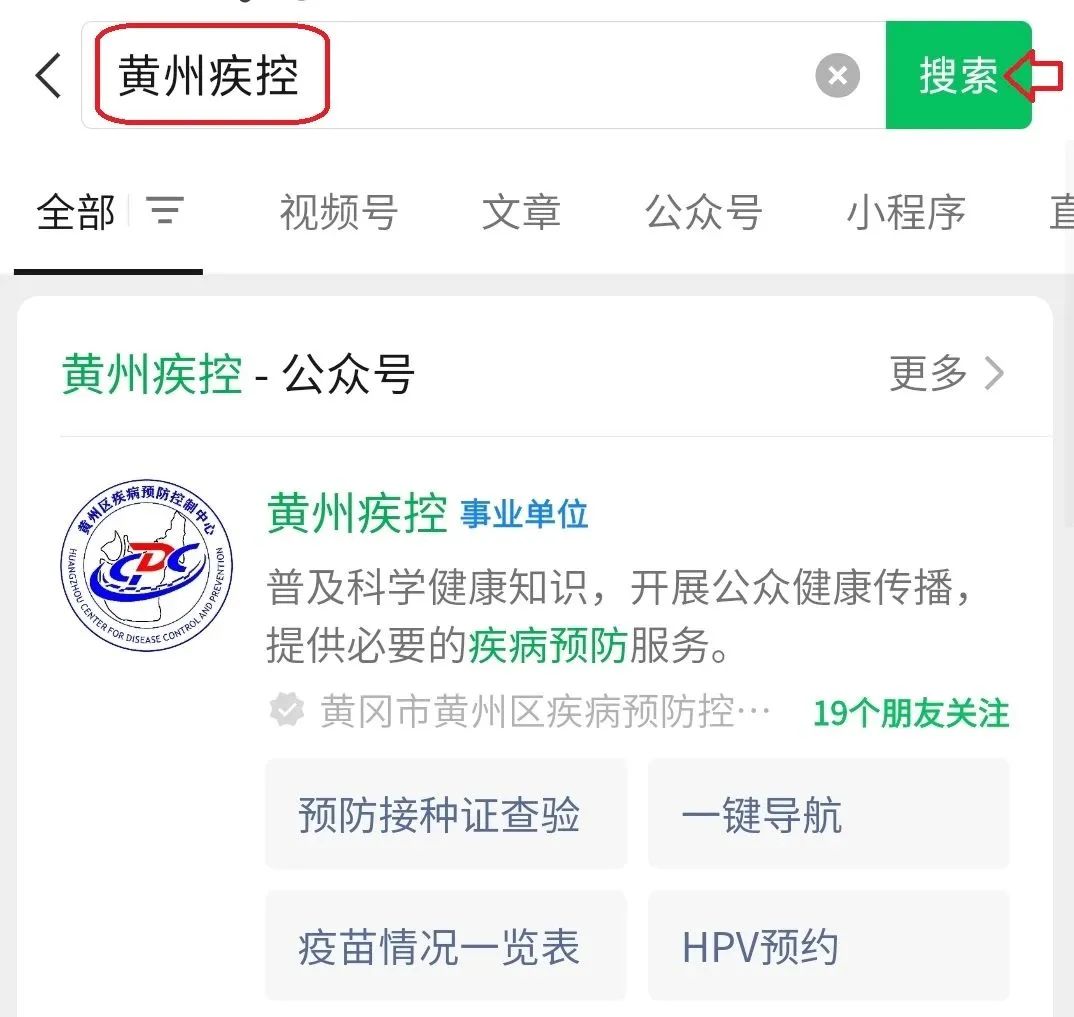Open the filter icon beside 全部

(x=165, y=211)
